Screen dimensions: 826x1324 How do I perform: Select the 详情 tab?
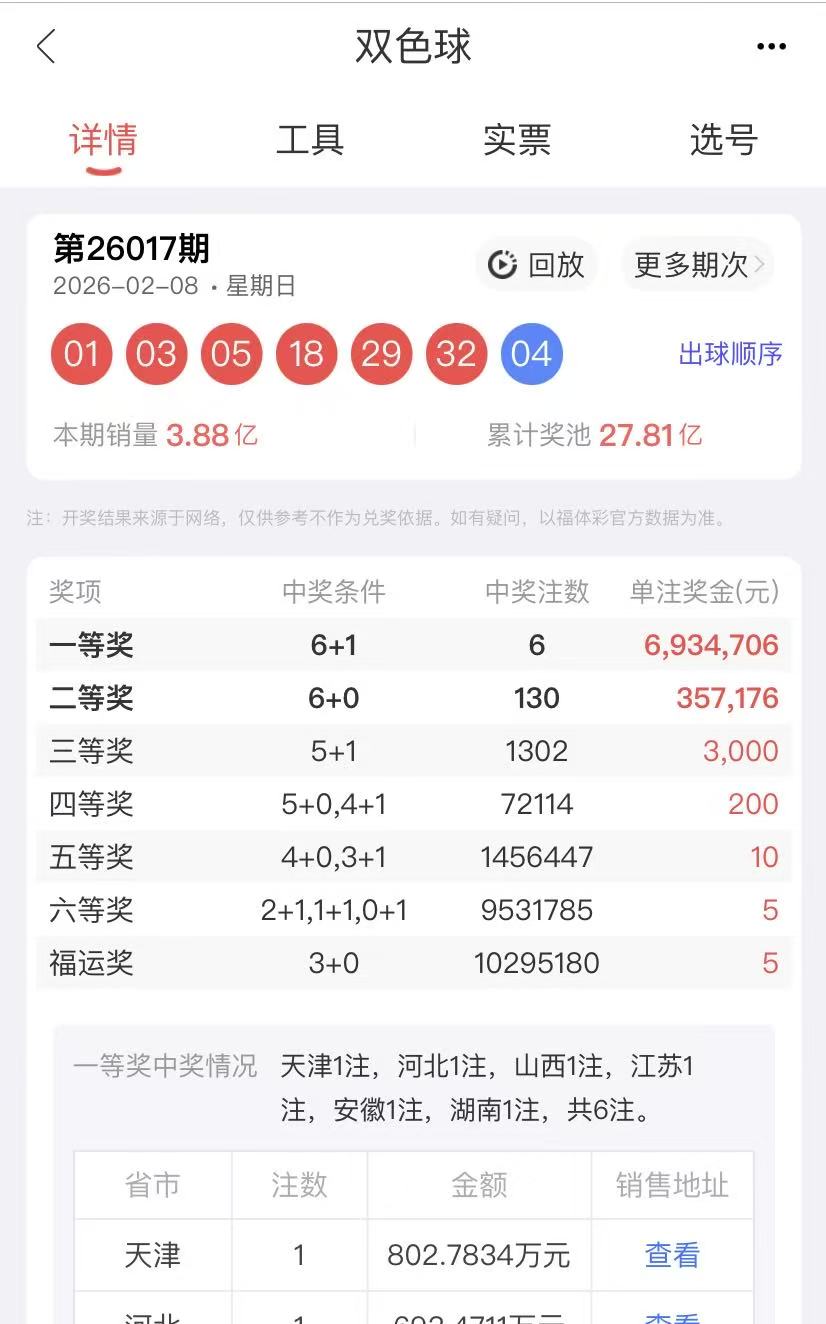(x=103, y=141)
